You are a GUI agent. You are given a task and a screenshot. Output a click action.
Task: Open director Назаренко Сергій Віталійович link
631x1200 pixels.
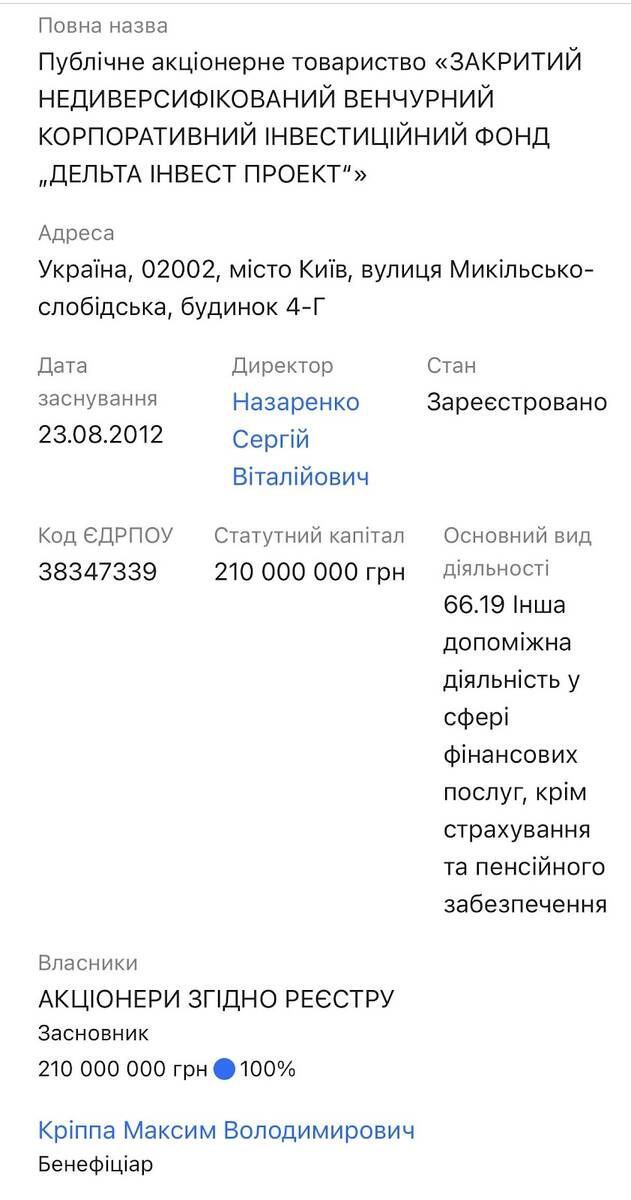[x=301, y=439]
